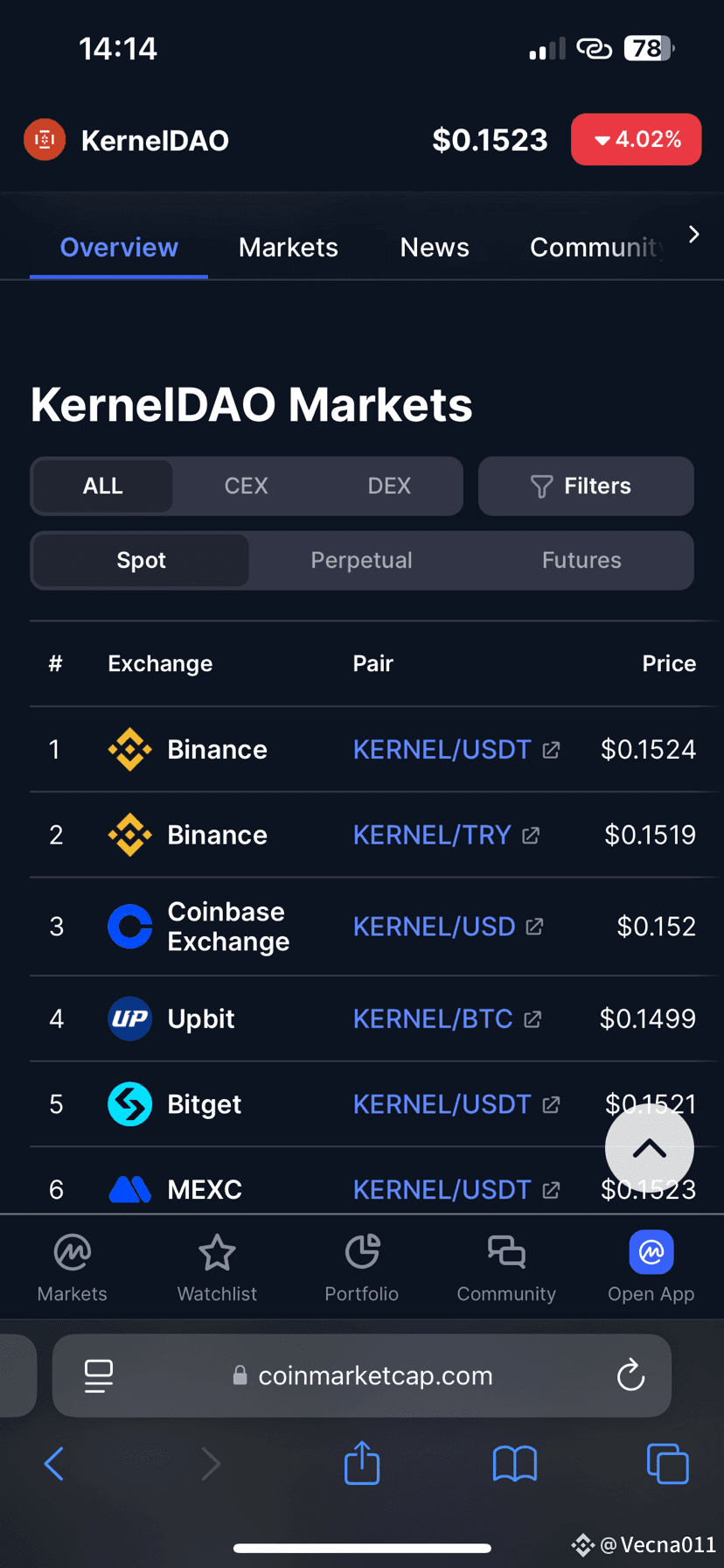This screenshot has height=1568, width=724.
Task: Open Community in bottom navigation
Action: pyautogui.click(x=506, y=1268)
